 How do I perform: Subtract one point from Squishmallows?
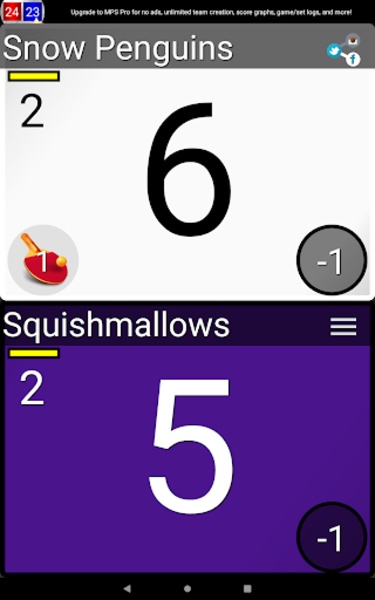(331, 537)
